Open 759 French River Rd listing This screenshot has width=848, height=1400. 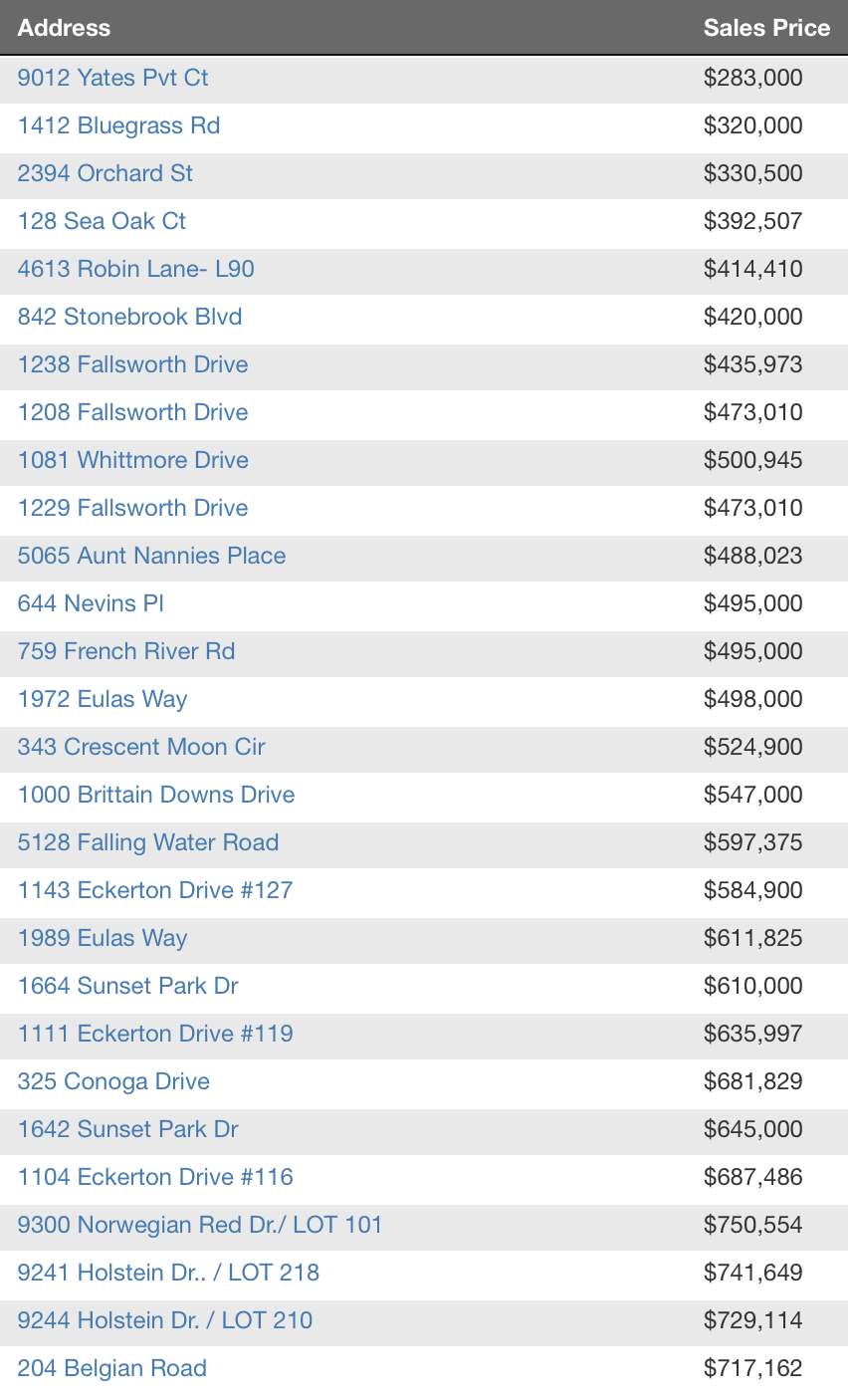126,651
